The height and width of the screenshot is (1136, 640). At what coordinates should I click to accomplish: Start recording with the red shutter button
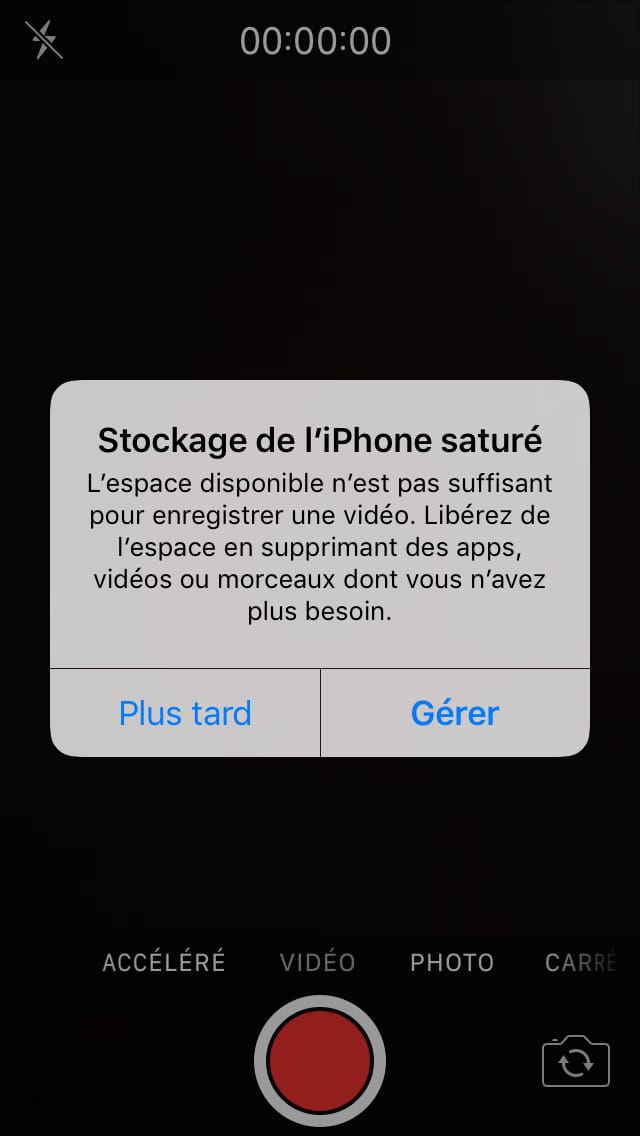(320, 1061)
